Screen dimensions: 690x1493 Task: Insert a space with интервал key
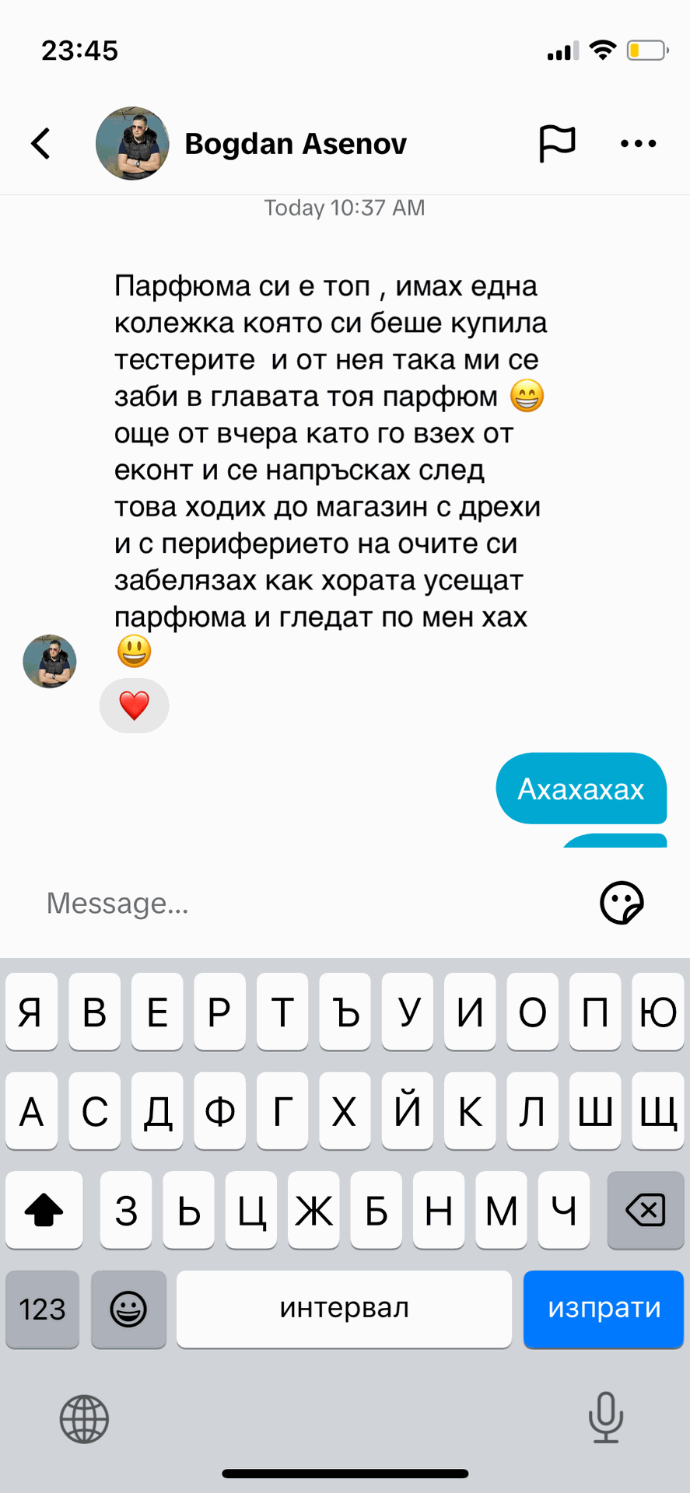344,1309
